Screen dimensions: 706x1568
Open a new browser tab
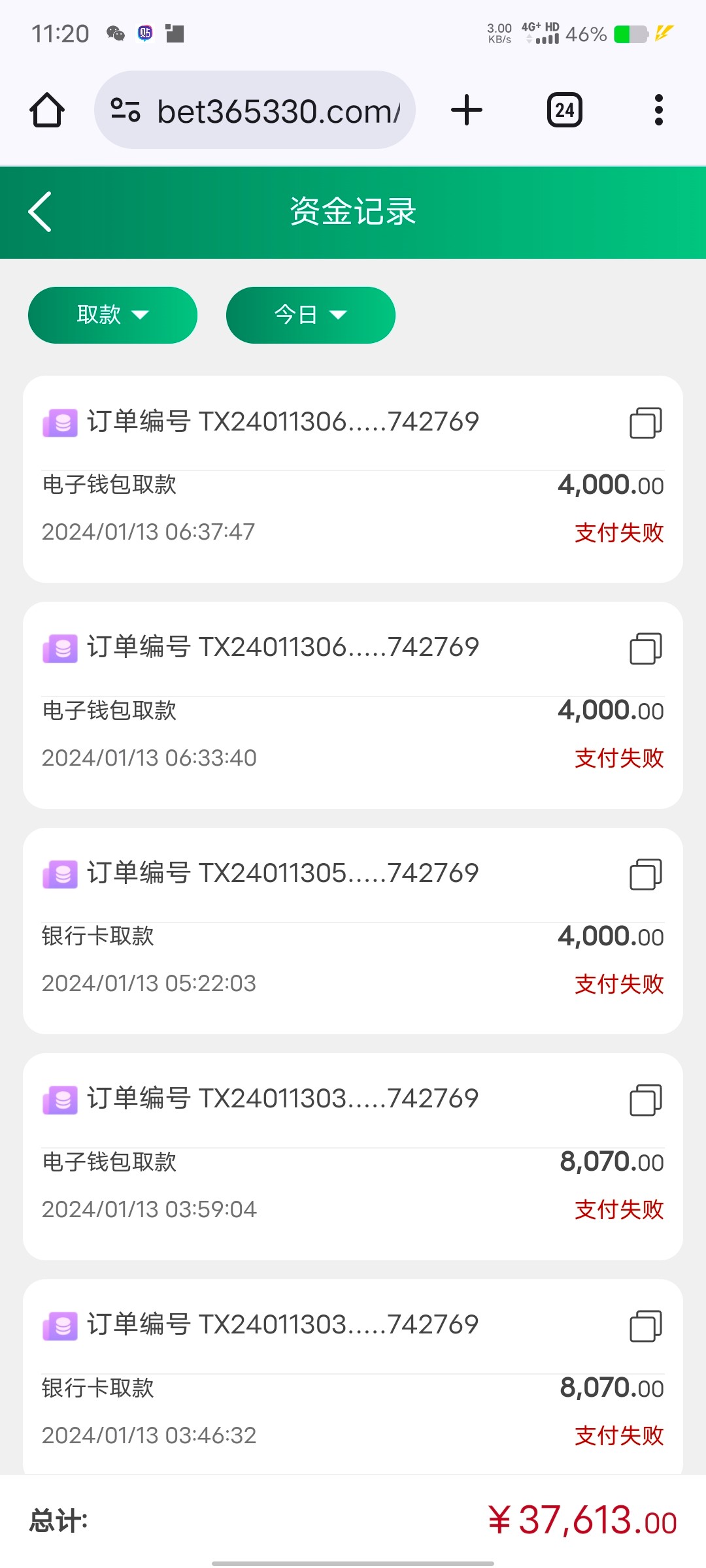467,110
